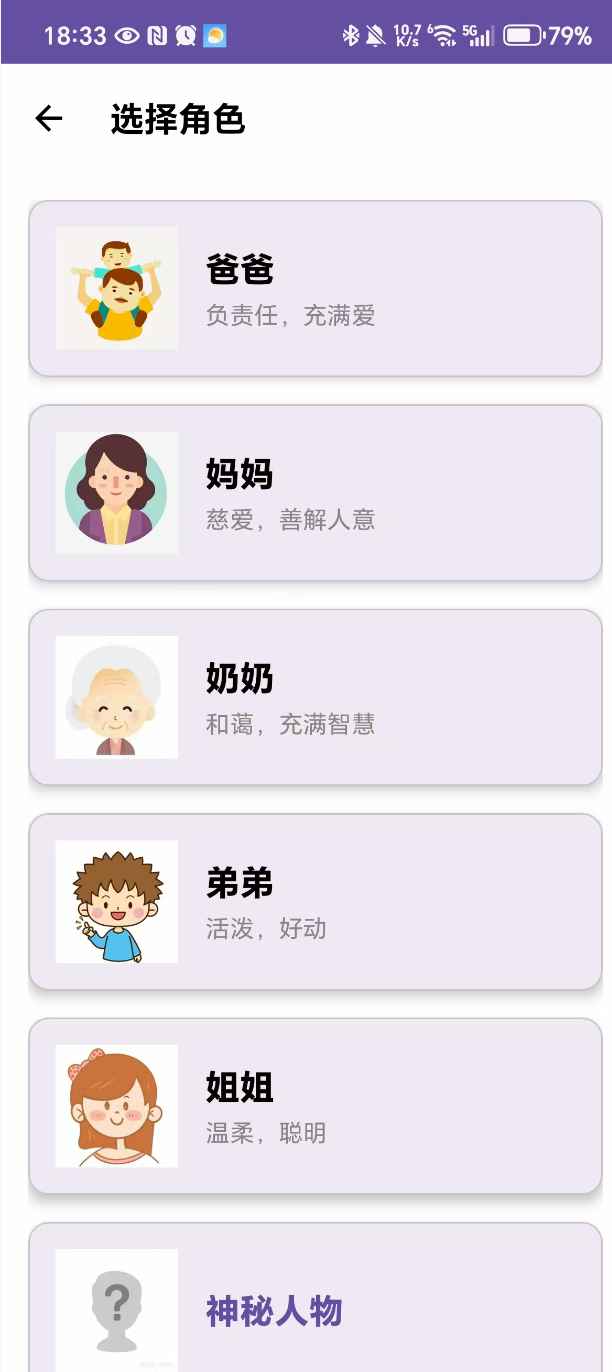Select the 爸爸 character card

(315, 289)
